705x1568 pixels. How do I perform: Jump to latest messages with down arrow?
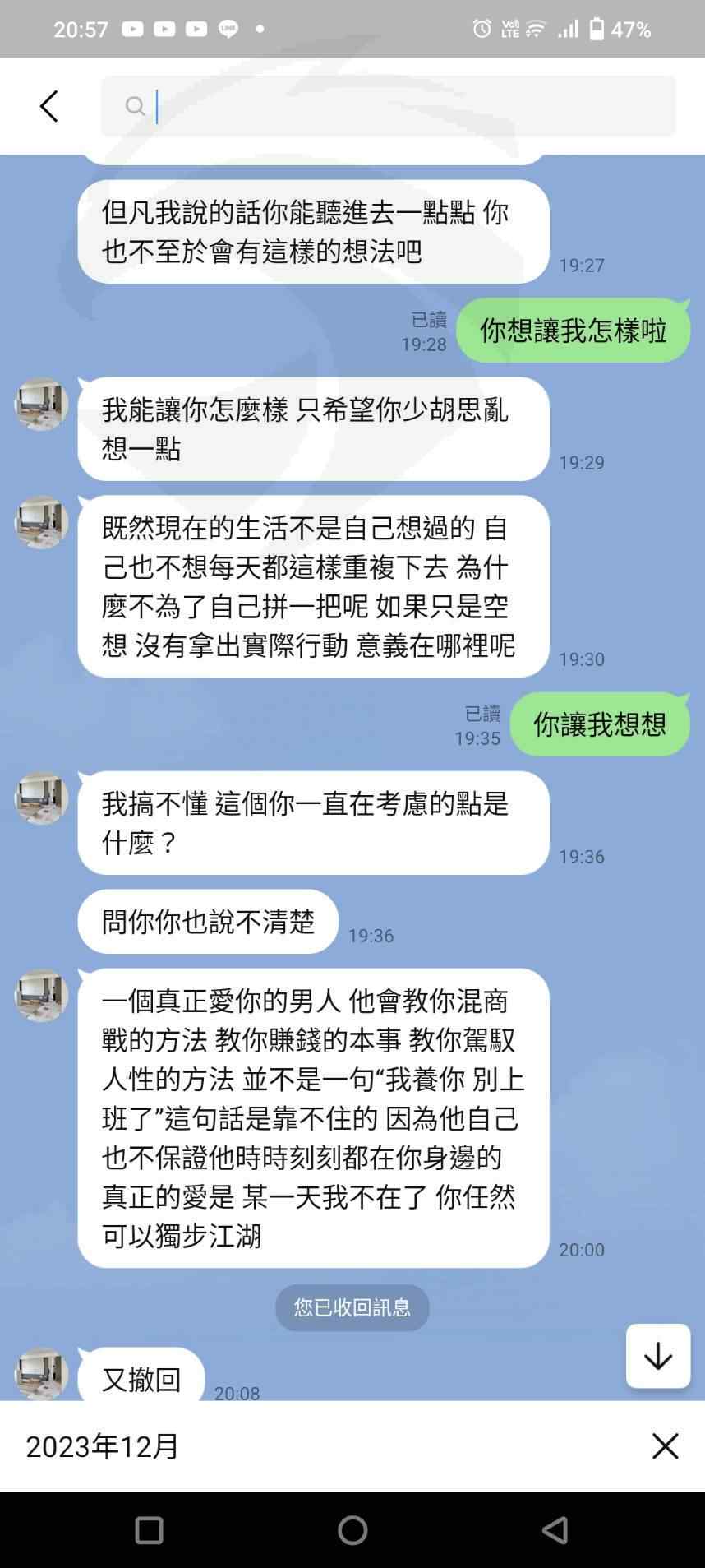[658, 1356]
